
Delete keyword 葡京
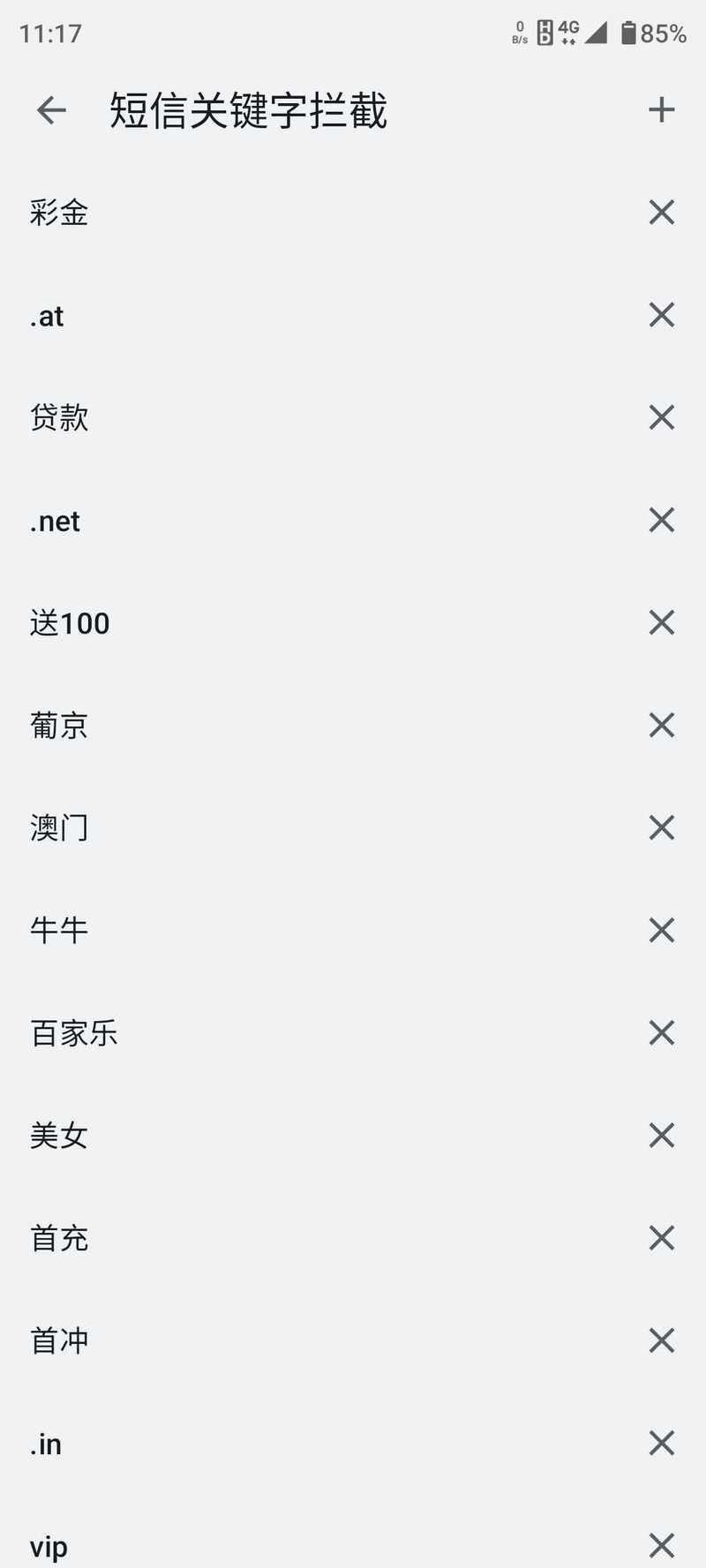coord(662,725)
